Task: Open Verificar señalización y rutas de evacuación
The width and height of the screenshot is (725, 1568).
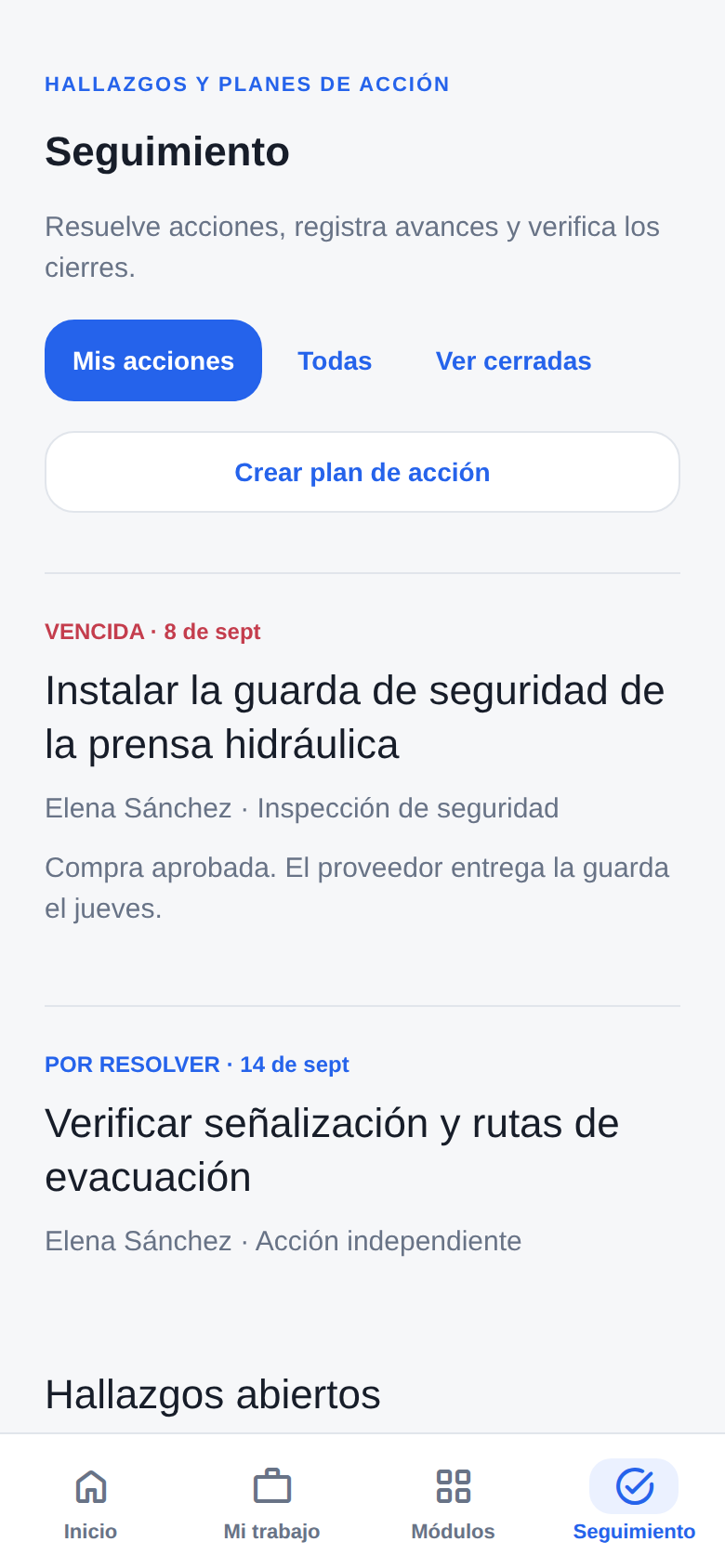Action: pos(362,1150)
